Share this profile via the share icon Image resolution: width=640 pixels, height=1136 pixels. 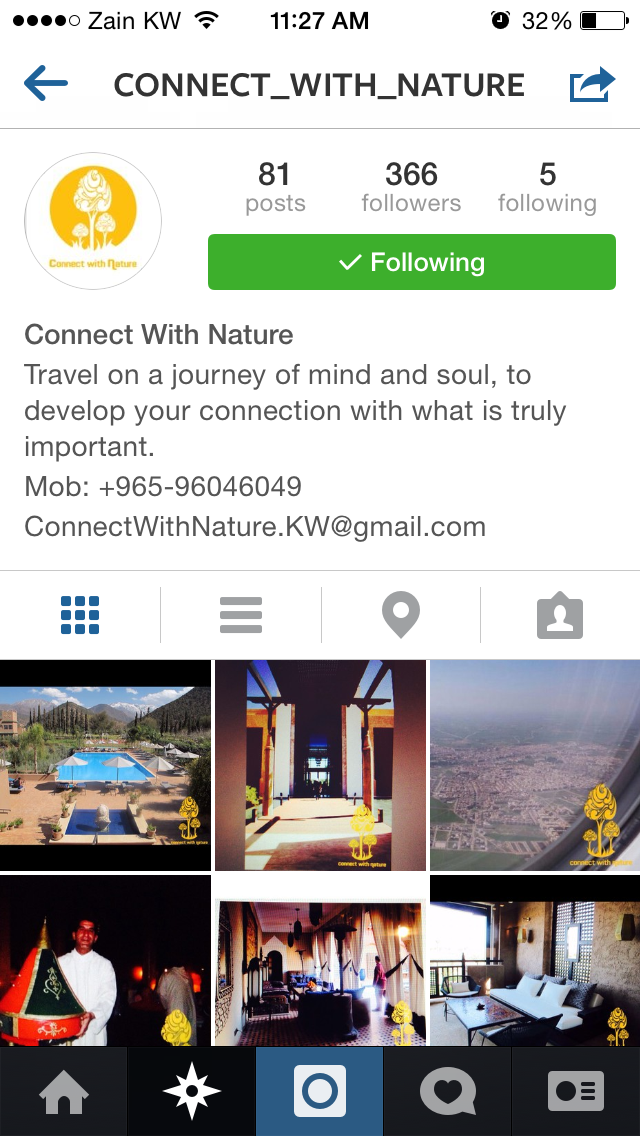pos(592,85)
